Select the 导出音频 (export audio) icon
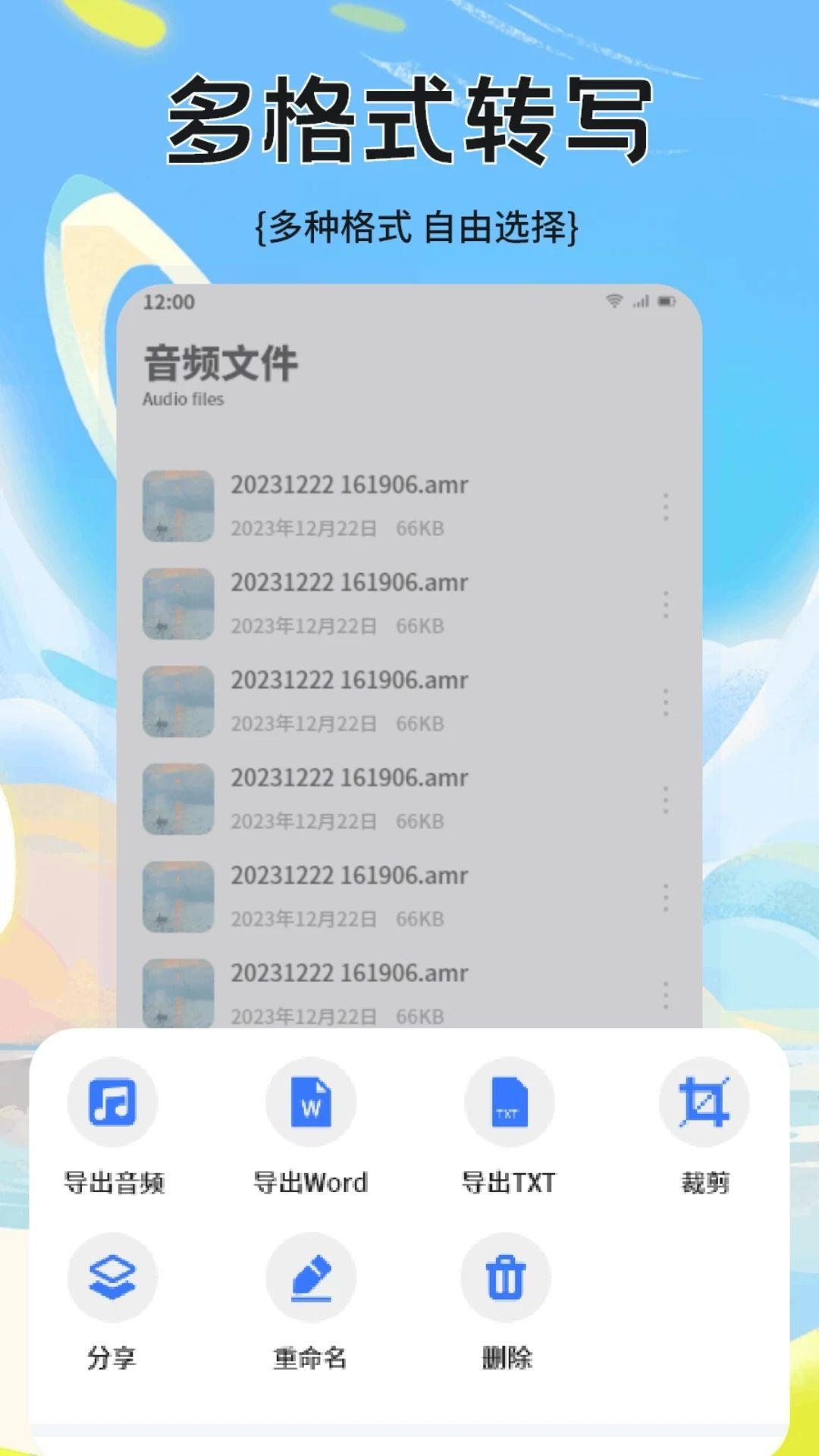Image resolution: width=819 pixels, height=1456 pixels. pyautogui.click(x=112, y=1102)
